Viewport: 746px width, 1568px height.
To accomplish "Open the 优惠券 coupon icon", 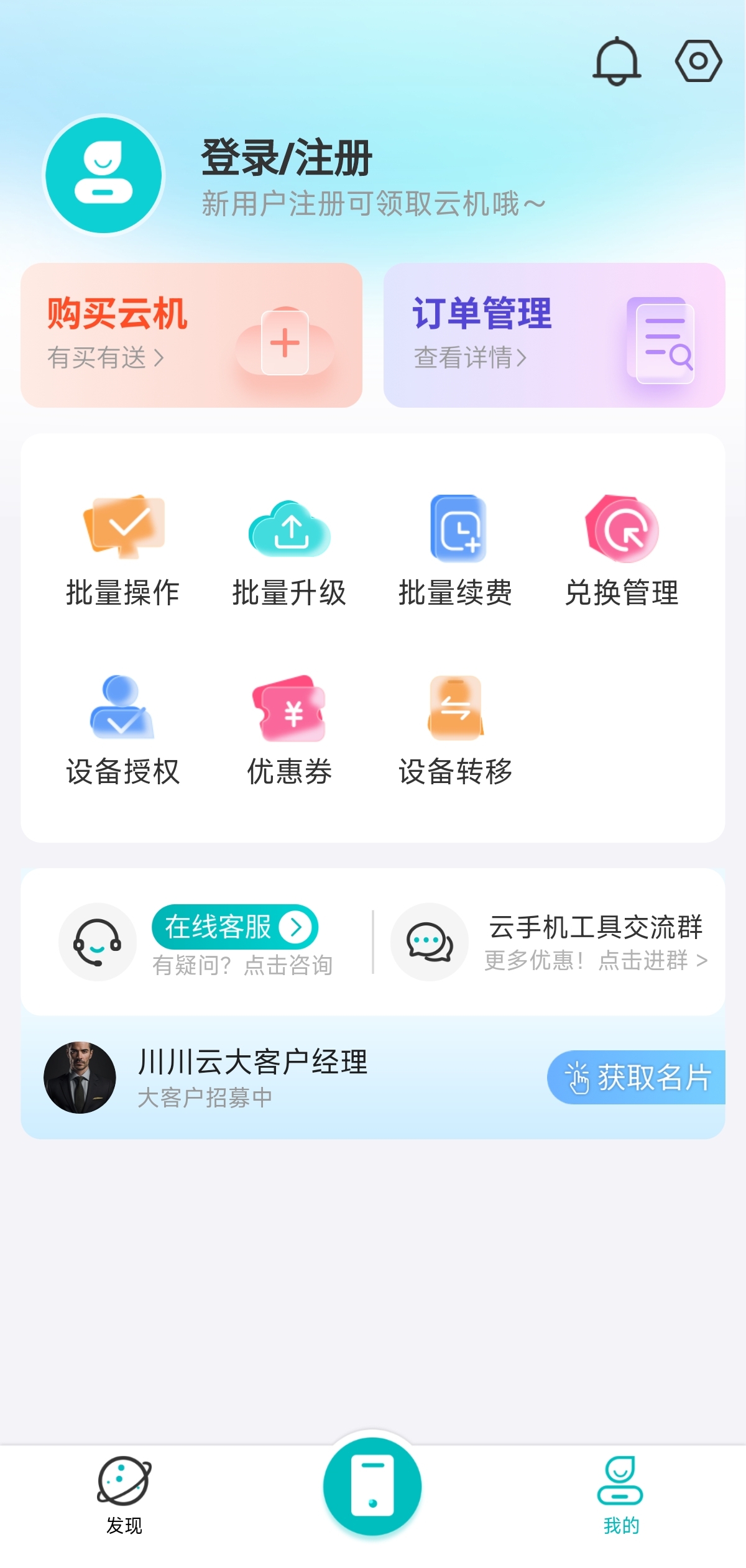I will pyautogui.click(x=289, y=713).
